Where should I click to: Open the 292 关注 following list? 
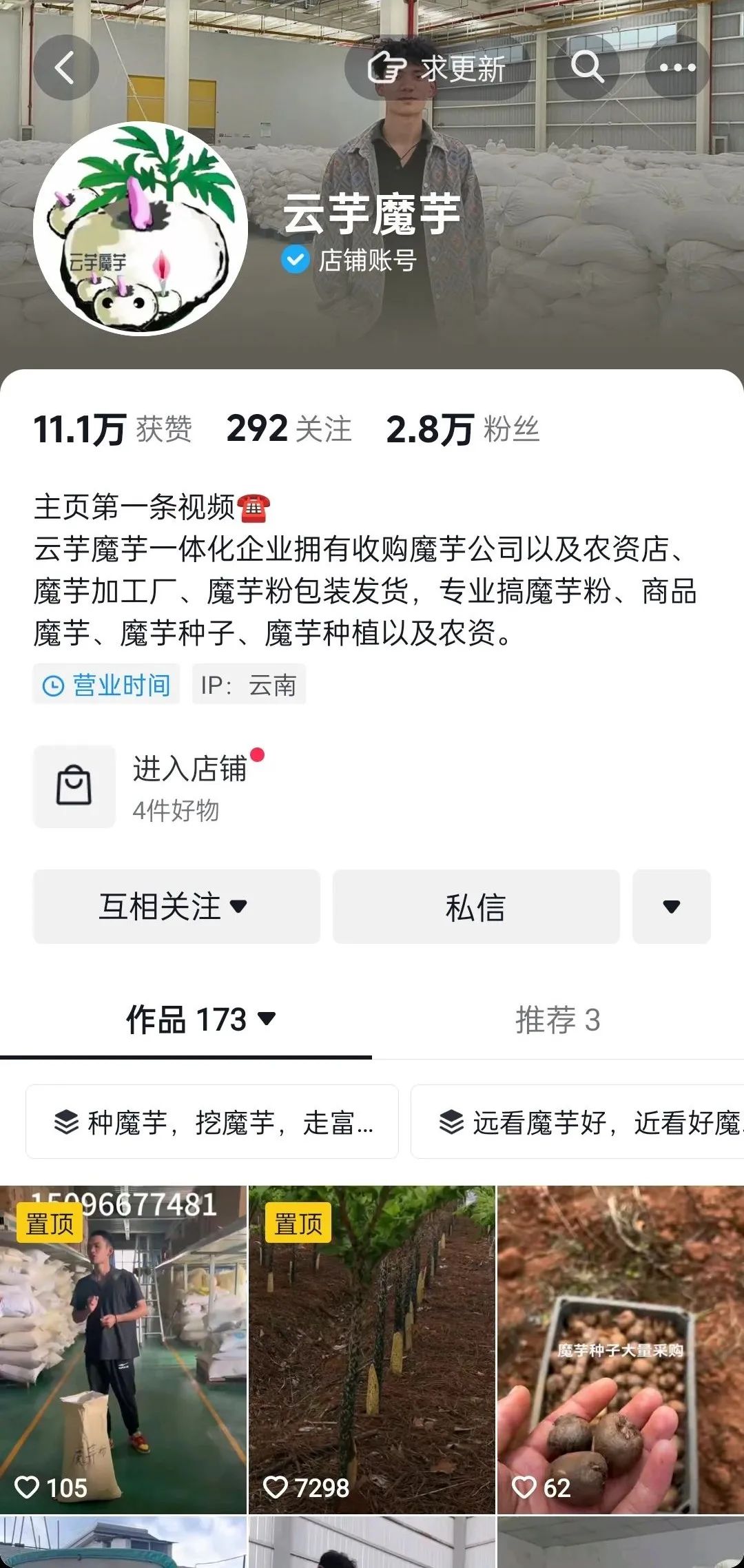pyautogui.click(x=289, y=429)
